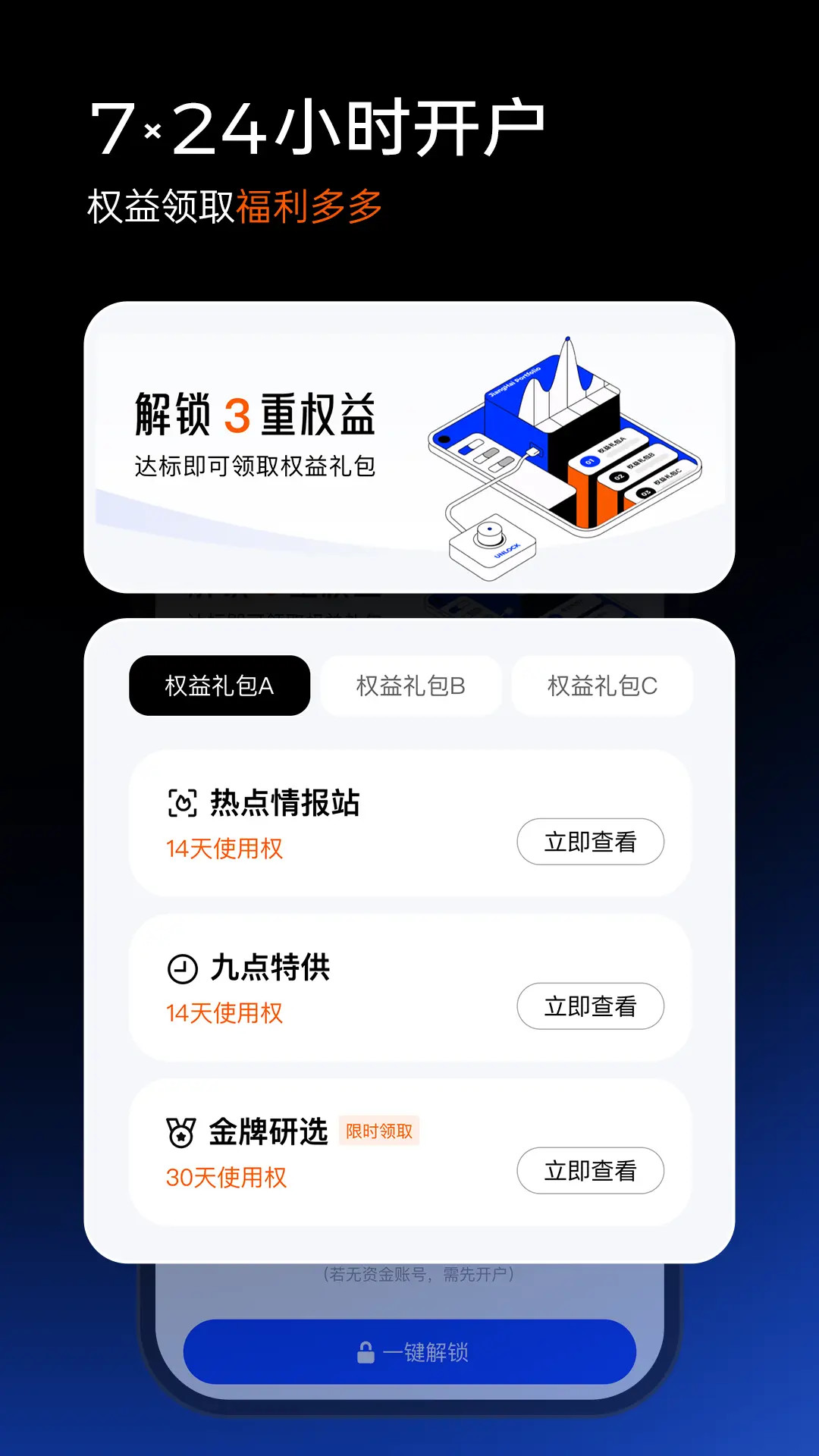Screen dimensions: 819x1456
Task: Click the 30天使用权 text under 金牌研选
Action: tap(225, 1178)
